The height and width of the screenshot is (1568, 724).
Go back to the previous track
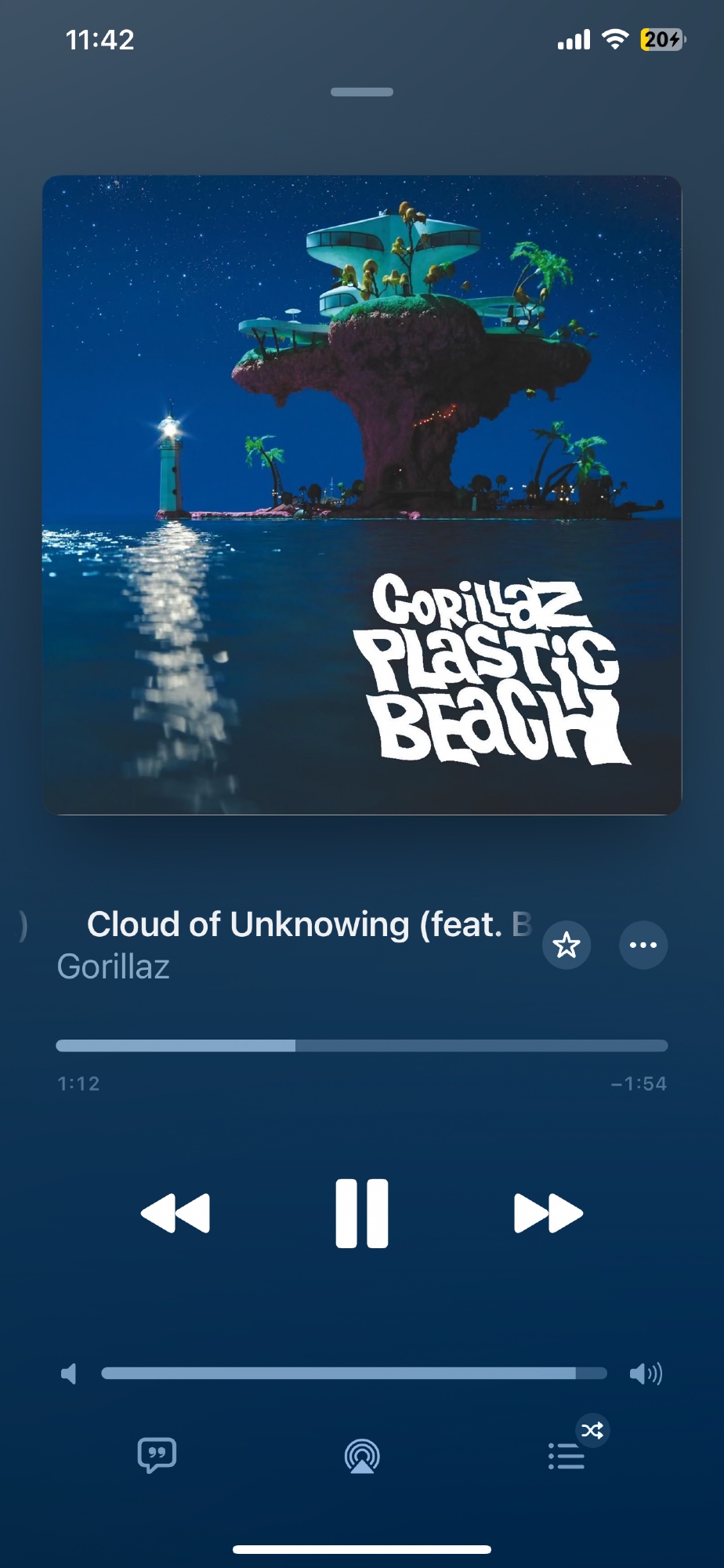tap(176, 1213)
